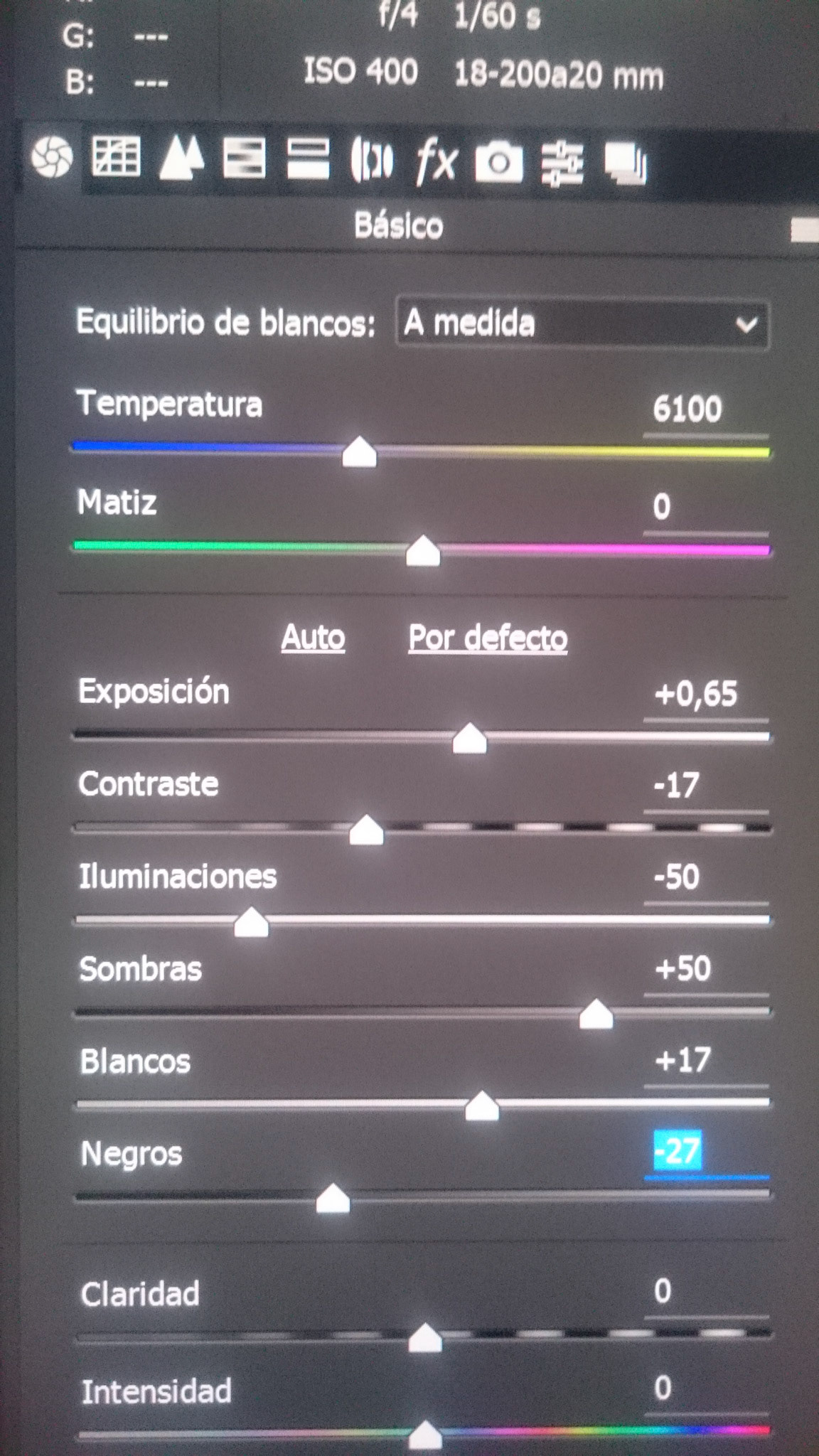The height and width of the screenshot is (1456, 819).
Task: Open the Lens Corrections tab
Action: point(371,159)
